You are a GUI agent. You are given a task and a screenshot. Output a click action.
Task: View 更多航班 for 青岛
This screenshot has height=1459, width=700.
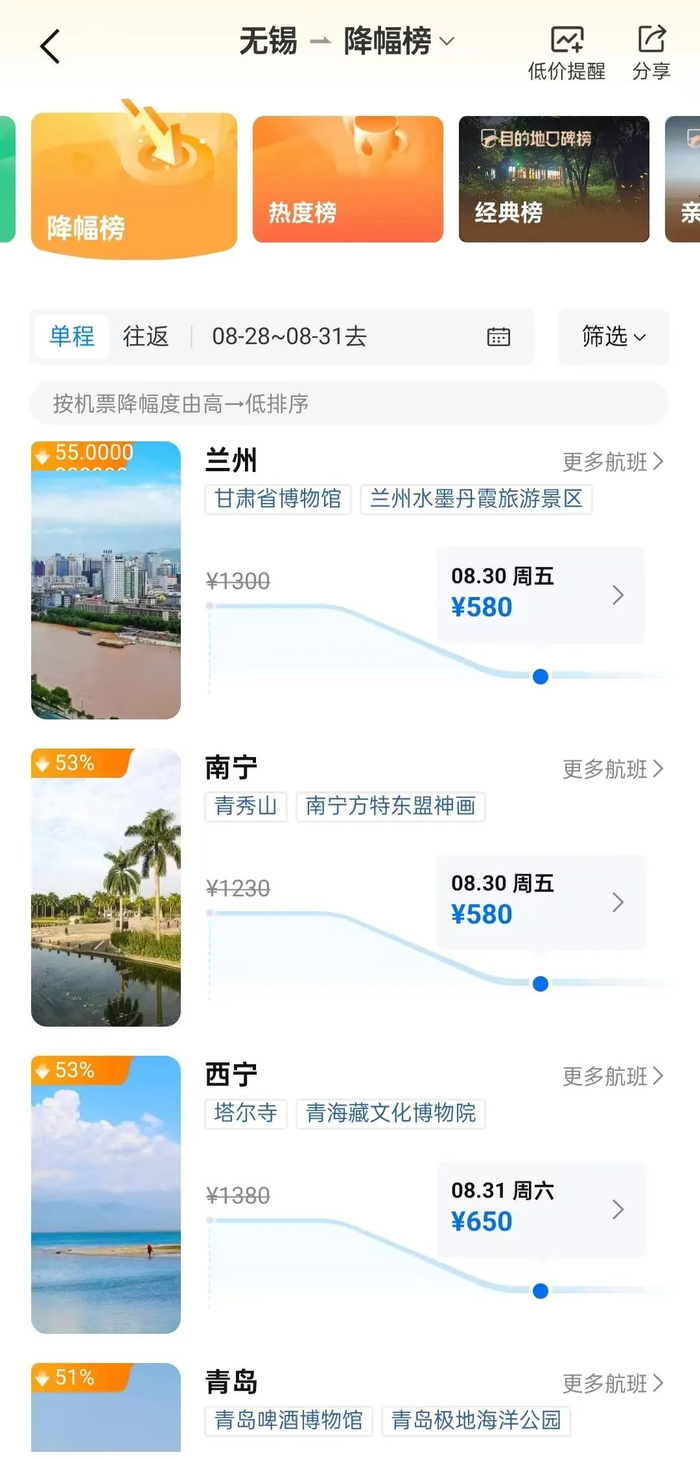pos(612,1383)
